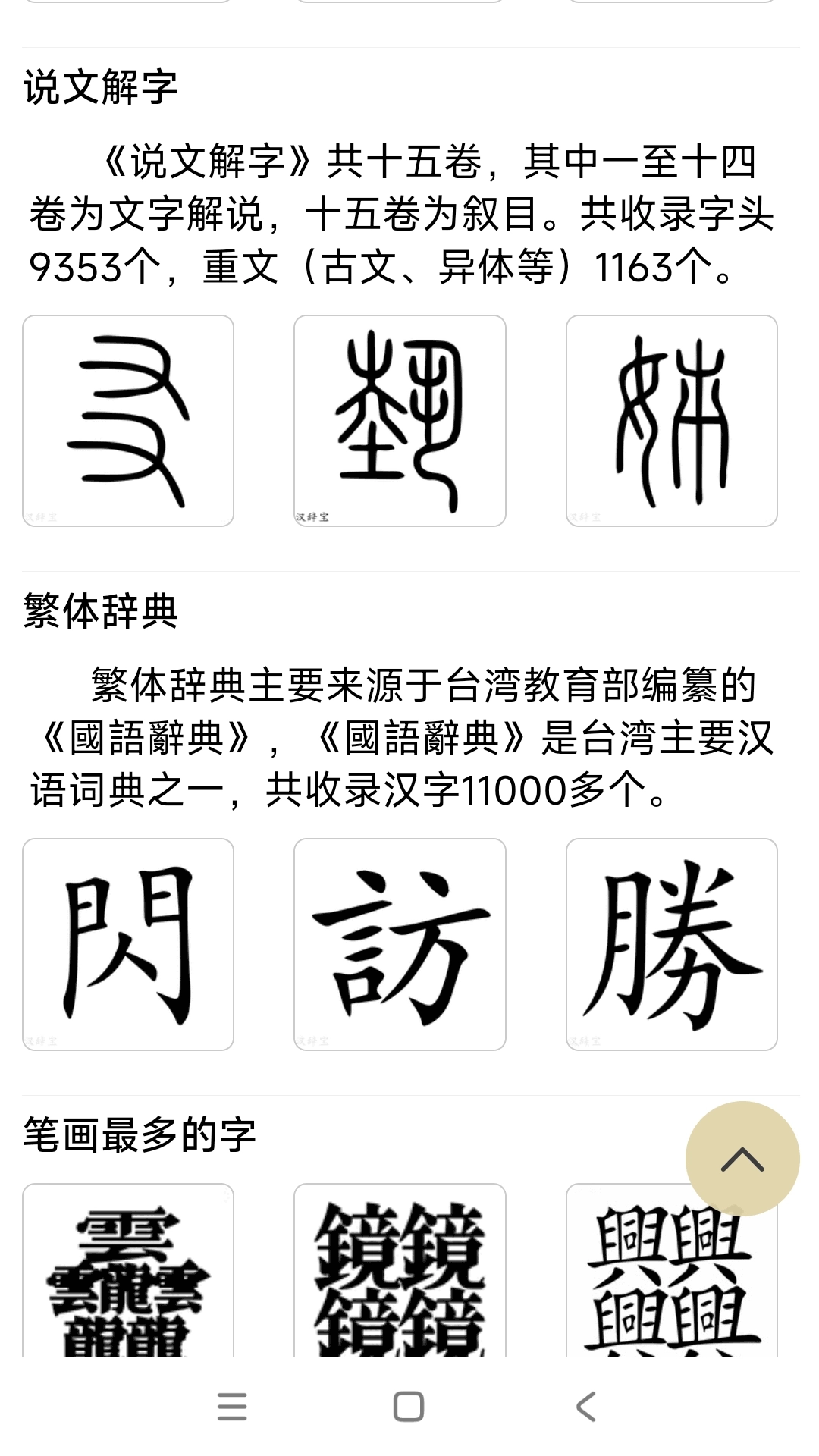819x1456 pixels.
Task: Tap the text mentioning 《國語辭典》
Action: (x=409, y=739)
